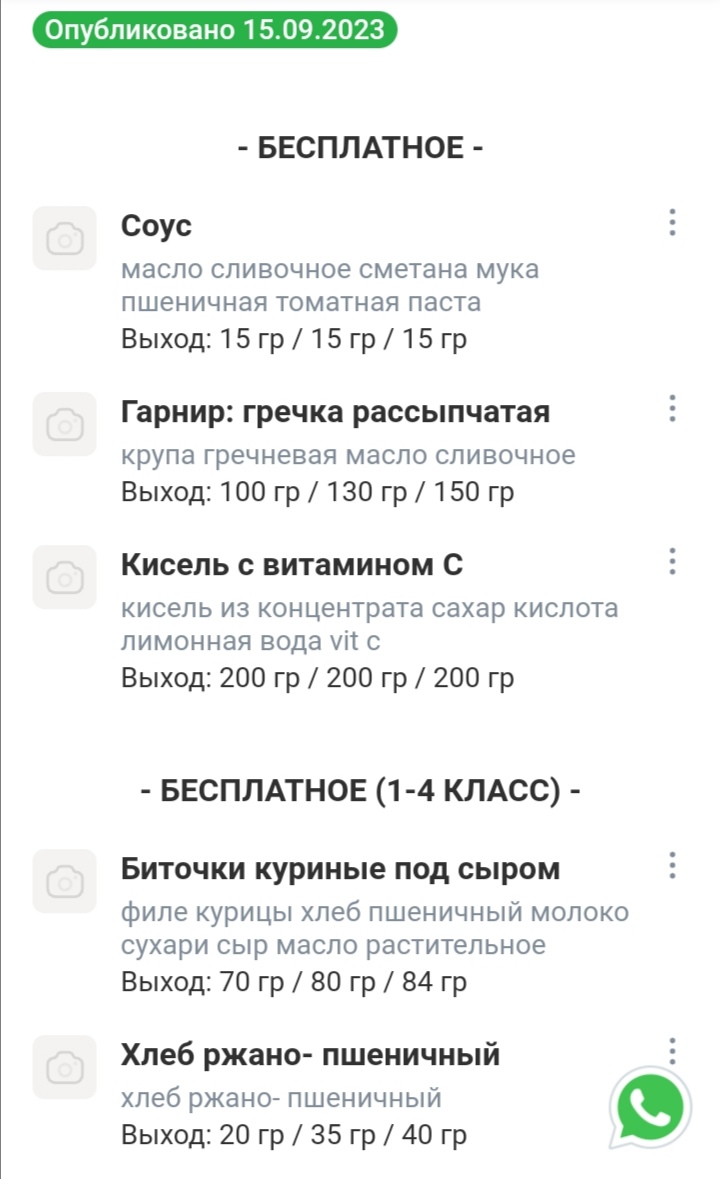The width and height of the screenshot is (720, 1179).
Task: Open options for Биточки куриные под сыром
Action: pos(673,865)
